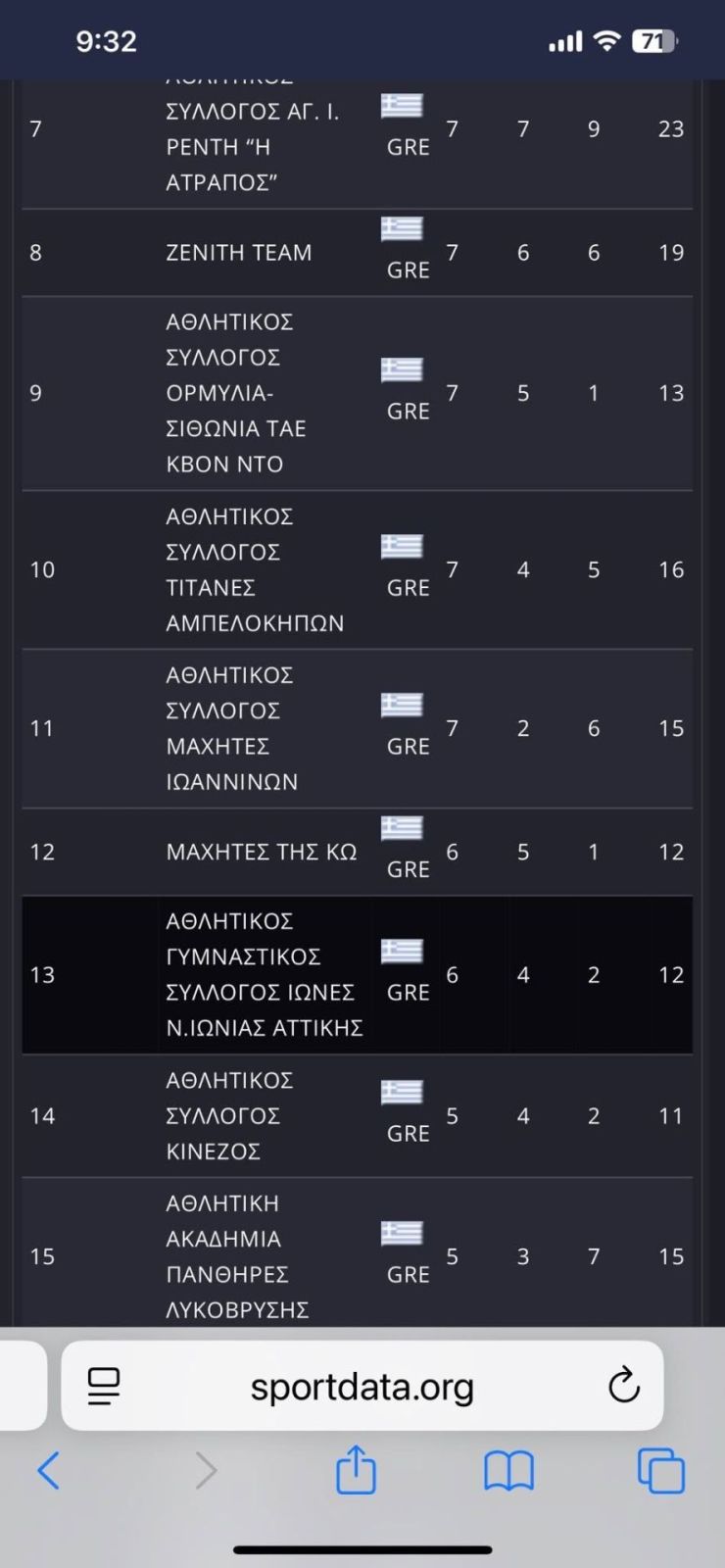Open the share sheet
This screenshot has width=725, height=1568.
[356, 1470]
